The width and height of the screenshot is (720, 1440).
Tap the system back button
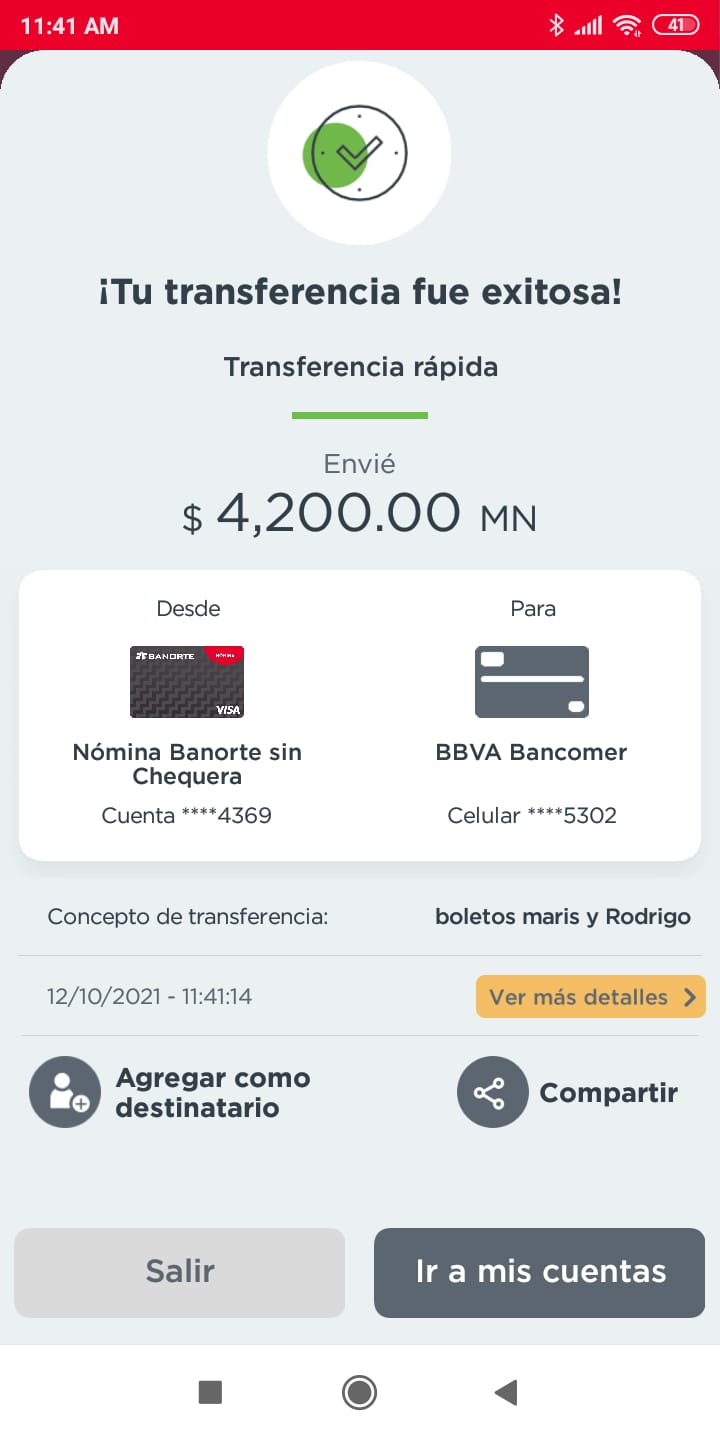(506, 1392)
